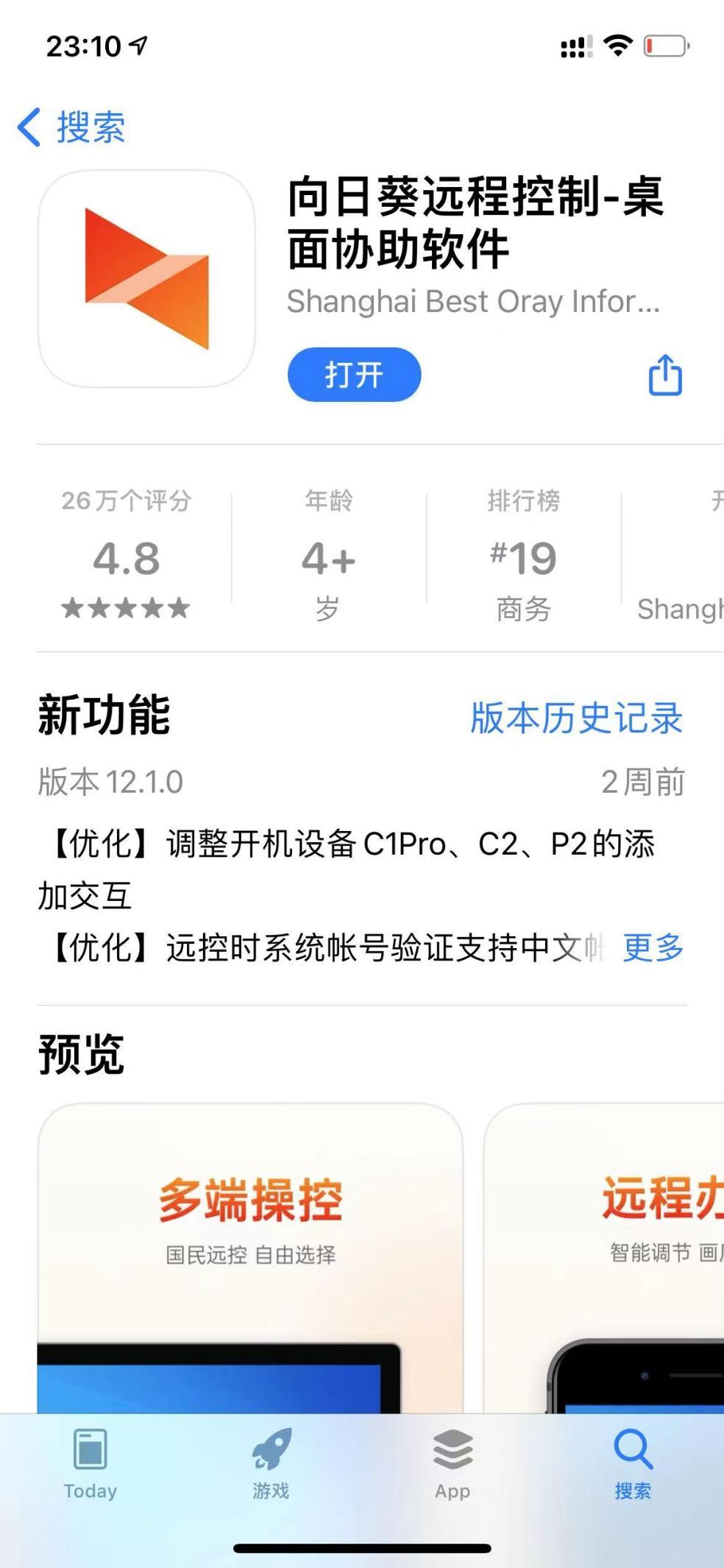Tap the share icon to share this app

tap(664, 374)
